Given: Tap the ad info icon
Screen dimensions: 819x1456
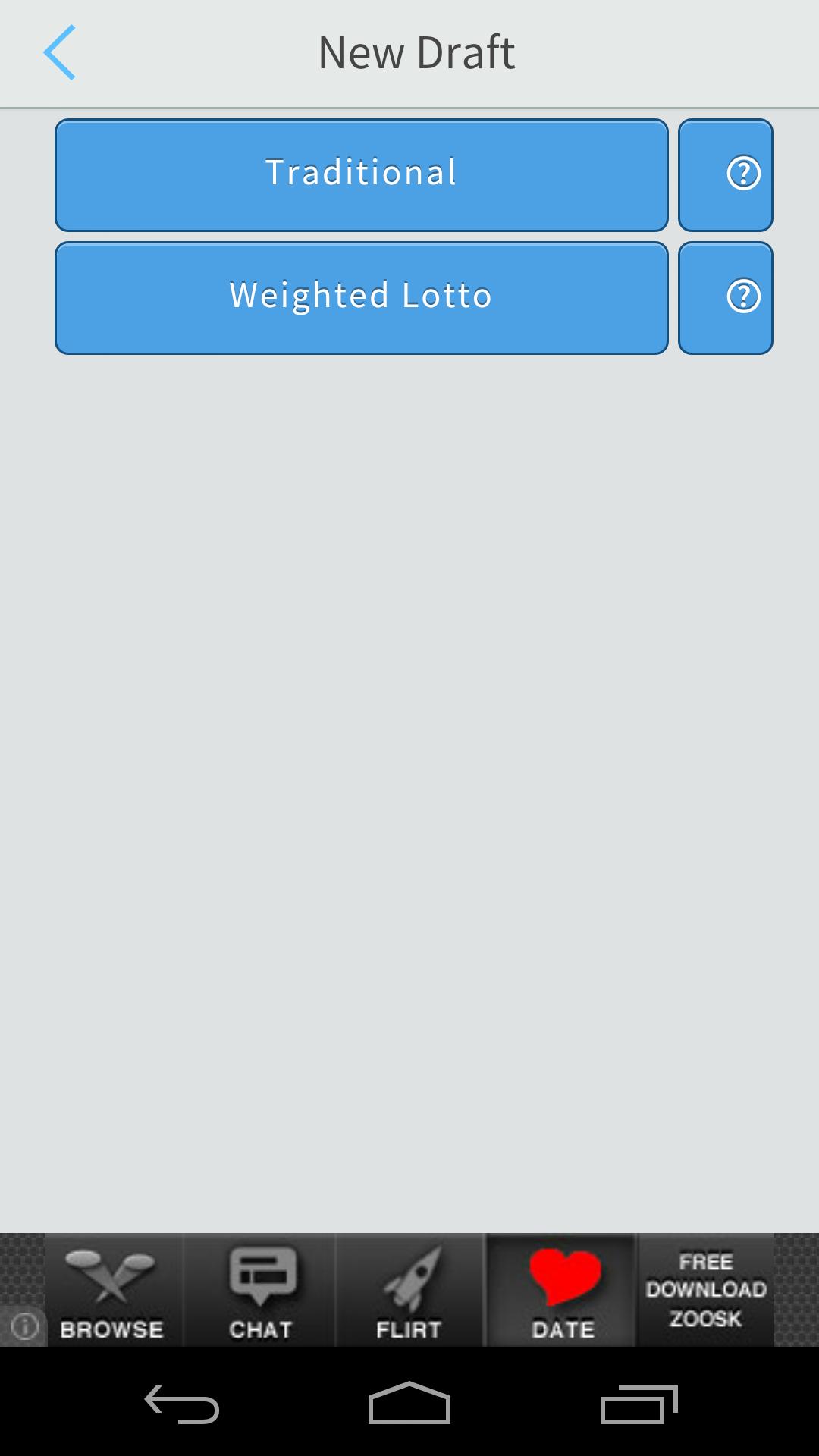Looking at the screenshot, I should [x=24, y=1326].
